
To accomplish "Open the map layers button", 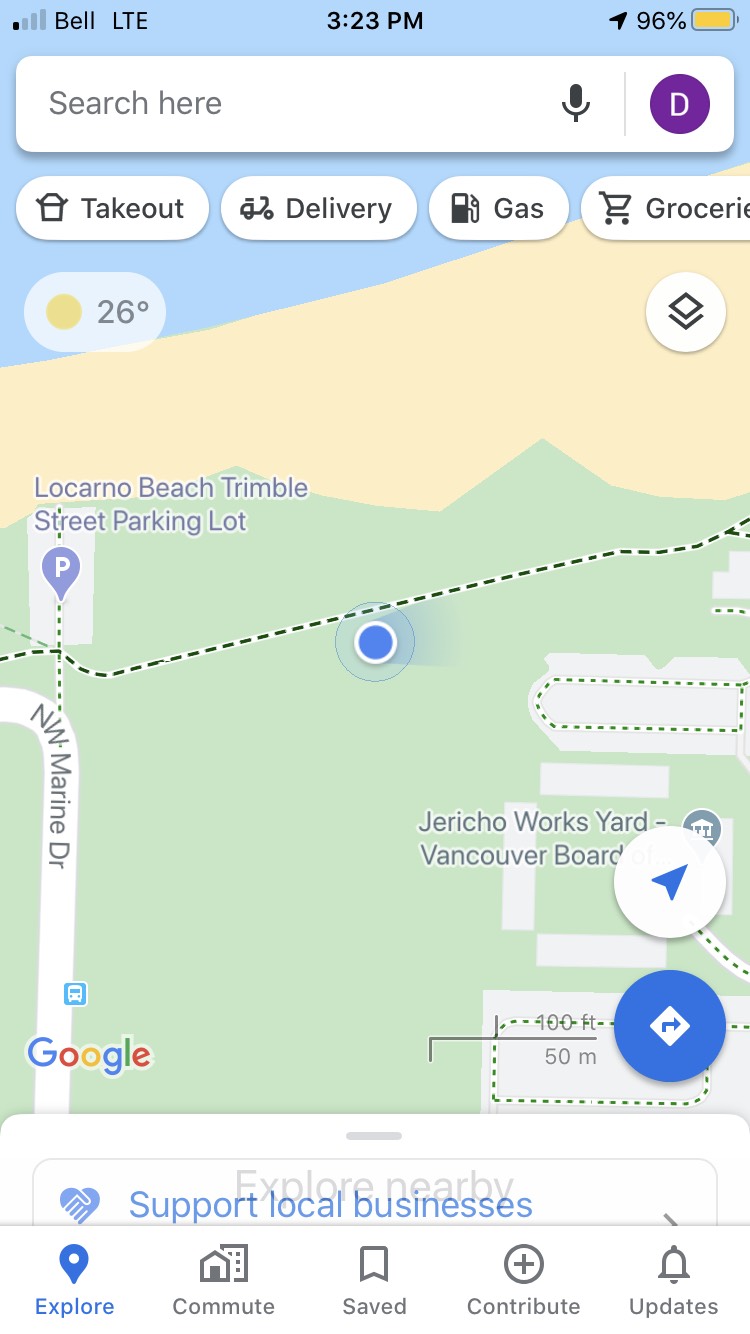I will click(686, 312).
